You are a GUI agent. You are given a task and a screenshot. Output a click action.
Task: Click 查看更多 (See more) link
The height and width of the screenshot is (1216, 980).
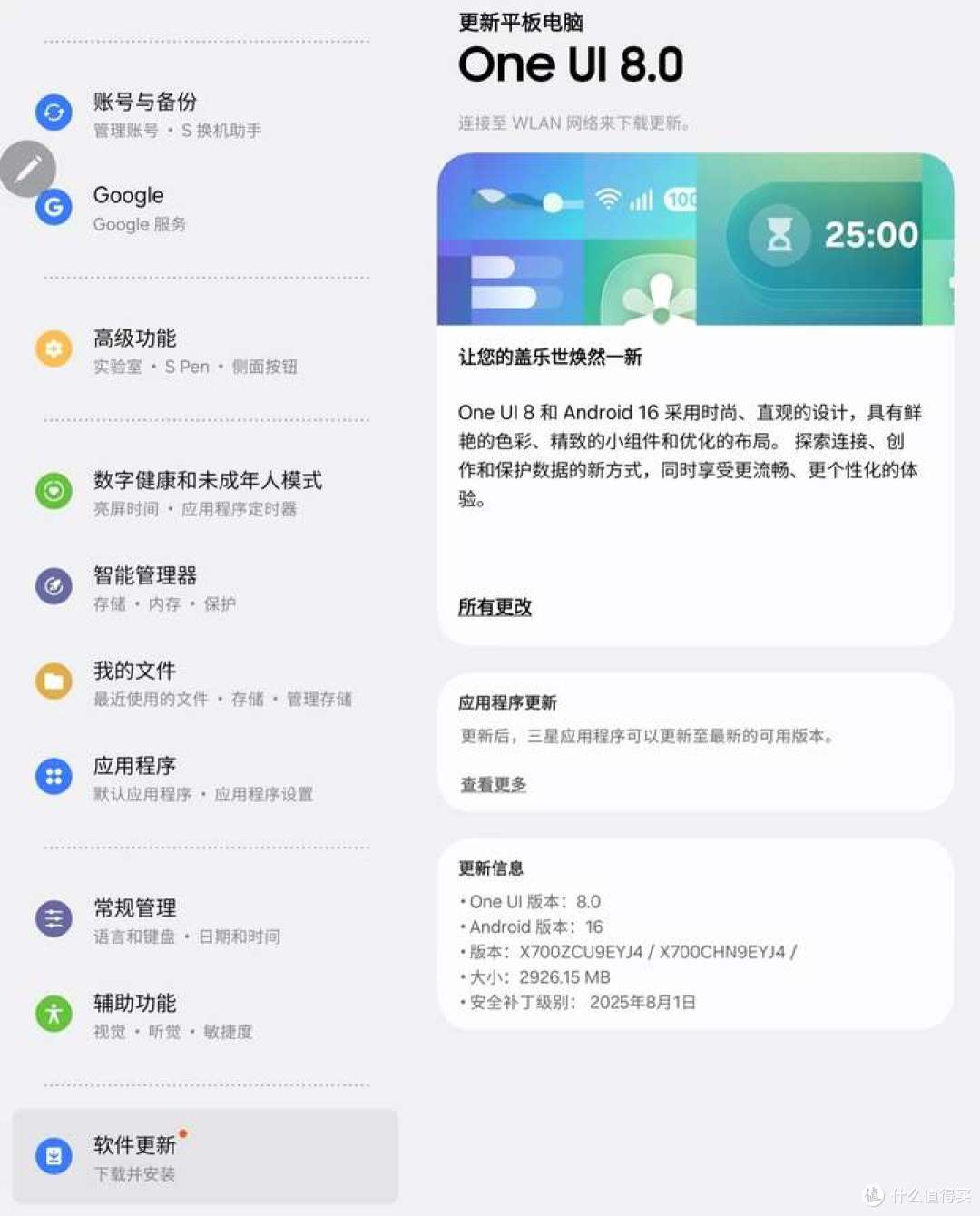[492, 785]
